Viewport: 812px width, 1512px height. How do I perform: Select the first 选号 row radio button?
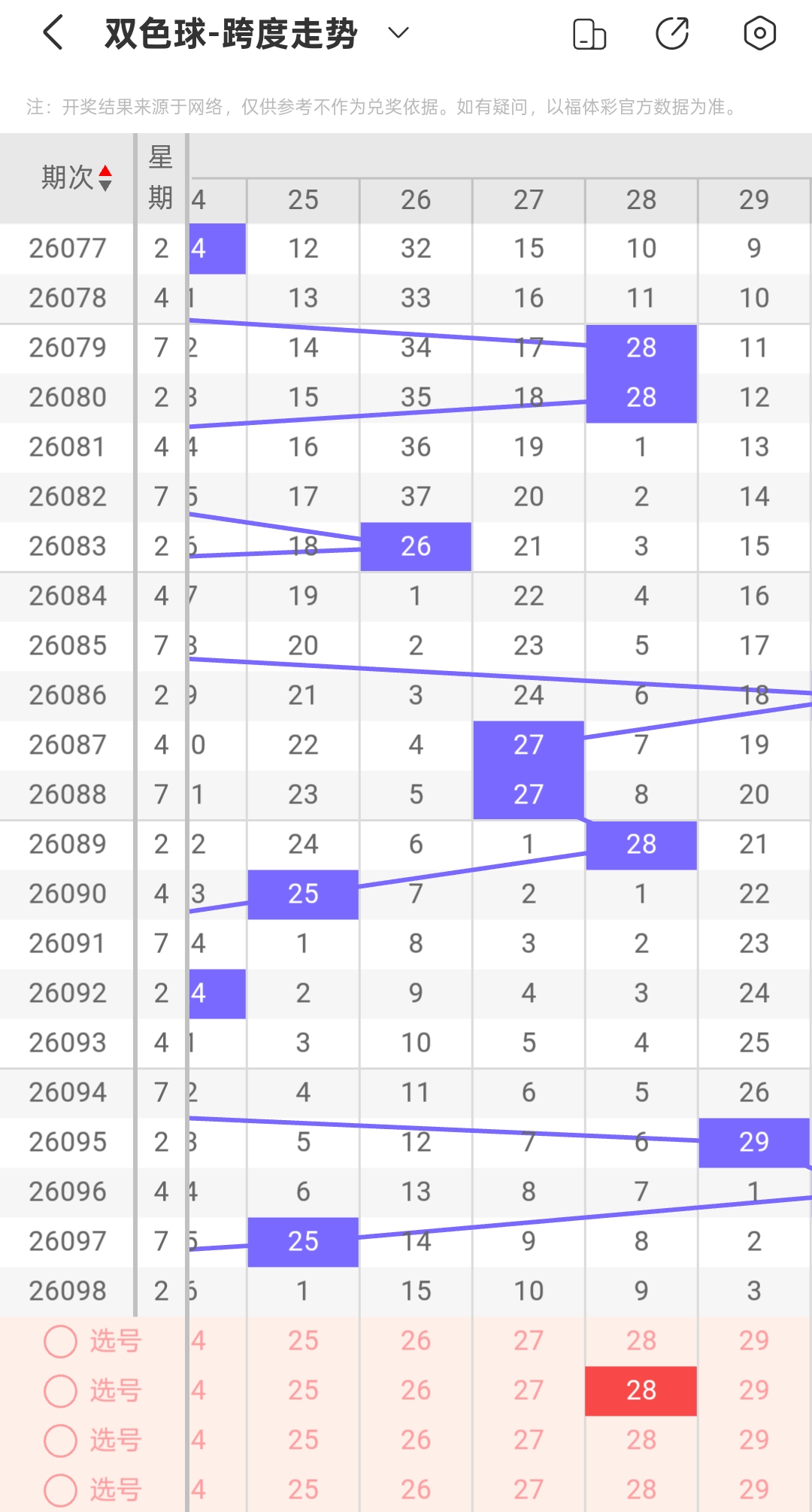point(61,1341)
